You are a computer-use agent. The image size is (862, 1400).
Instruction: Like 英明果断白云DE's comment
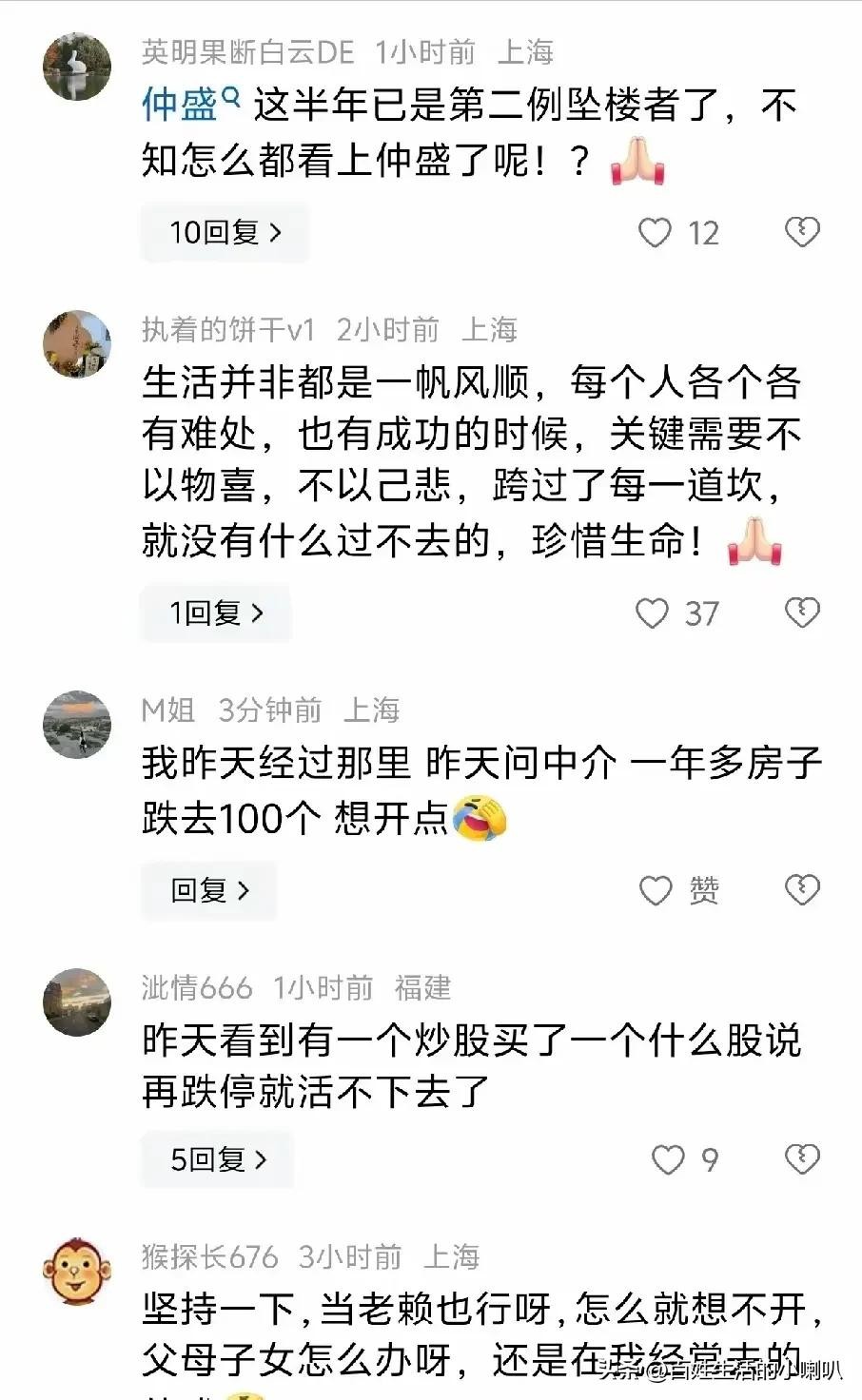click(x=655, y=232)
